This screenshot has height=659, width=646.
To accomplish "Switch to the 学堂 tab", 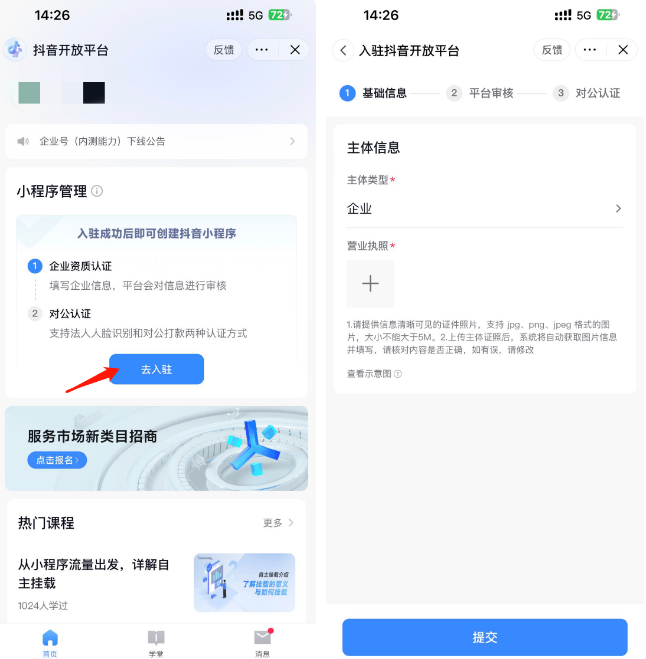I will (x=156, y=641).
